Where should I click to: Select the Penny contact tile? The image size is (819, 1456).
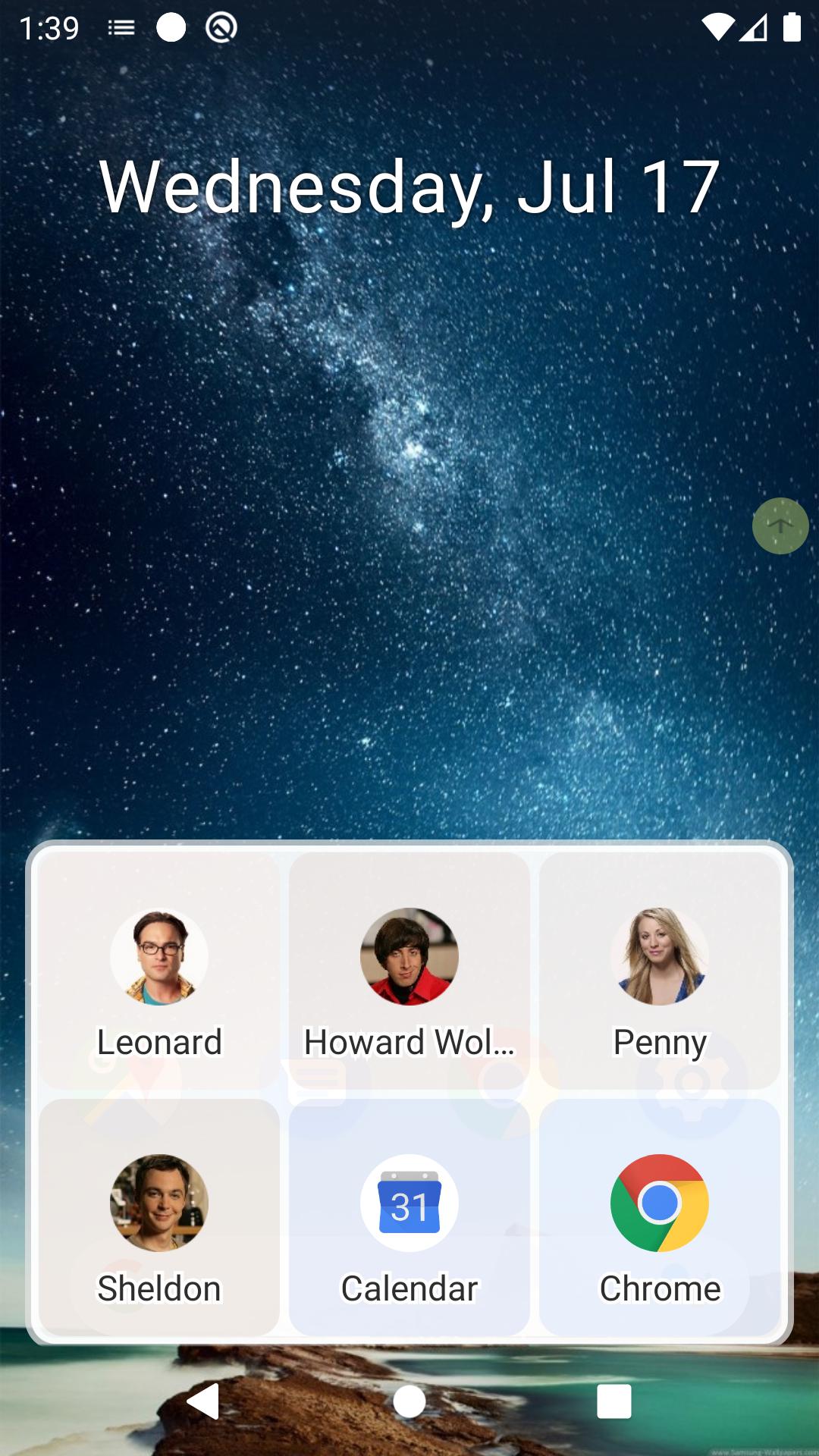[x=660, y=971]
